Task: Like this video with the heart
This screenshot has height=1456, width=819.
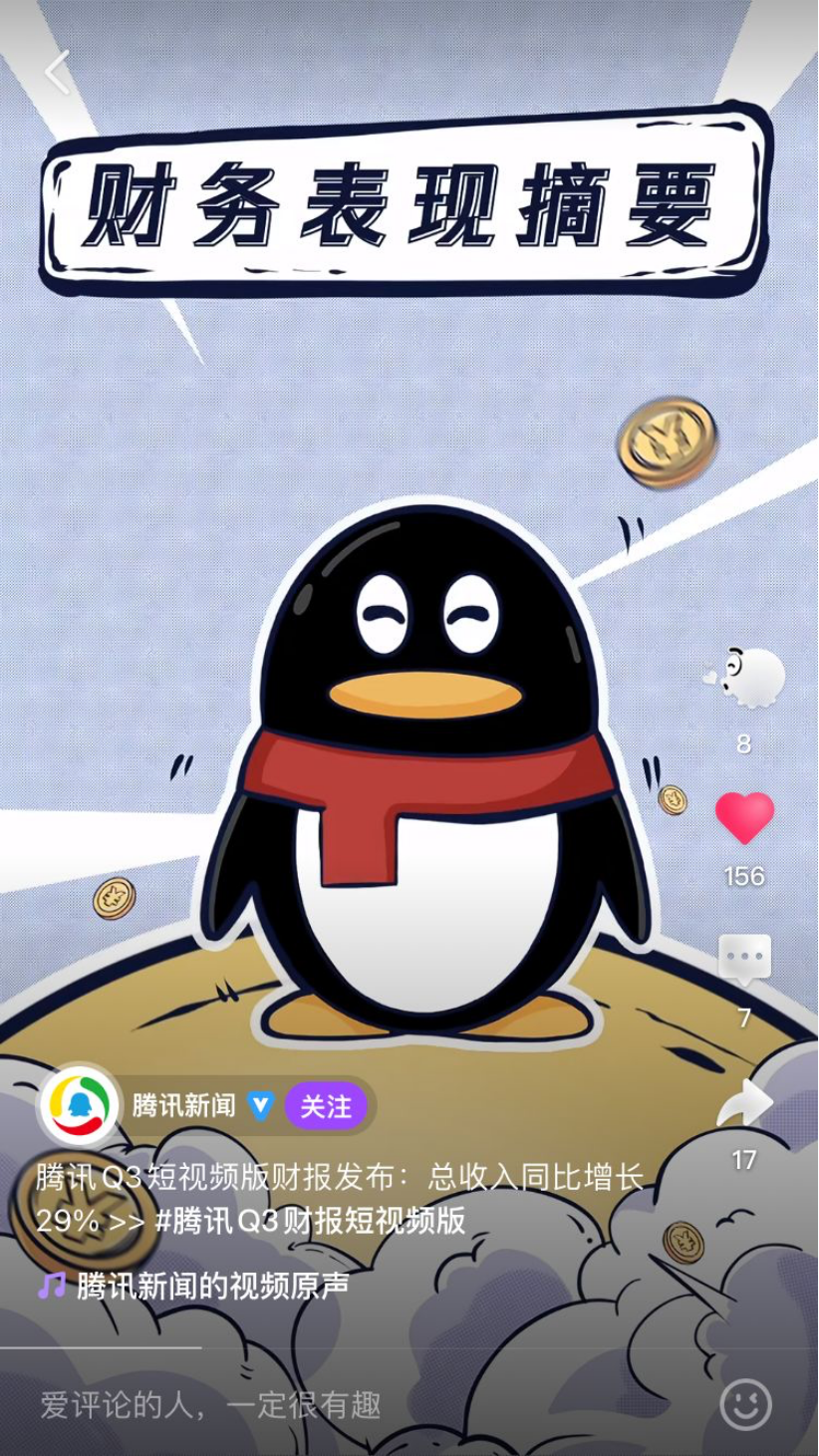Action: point(744,818)
